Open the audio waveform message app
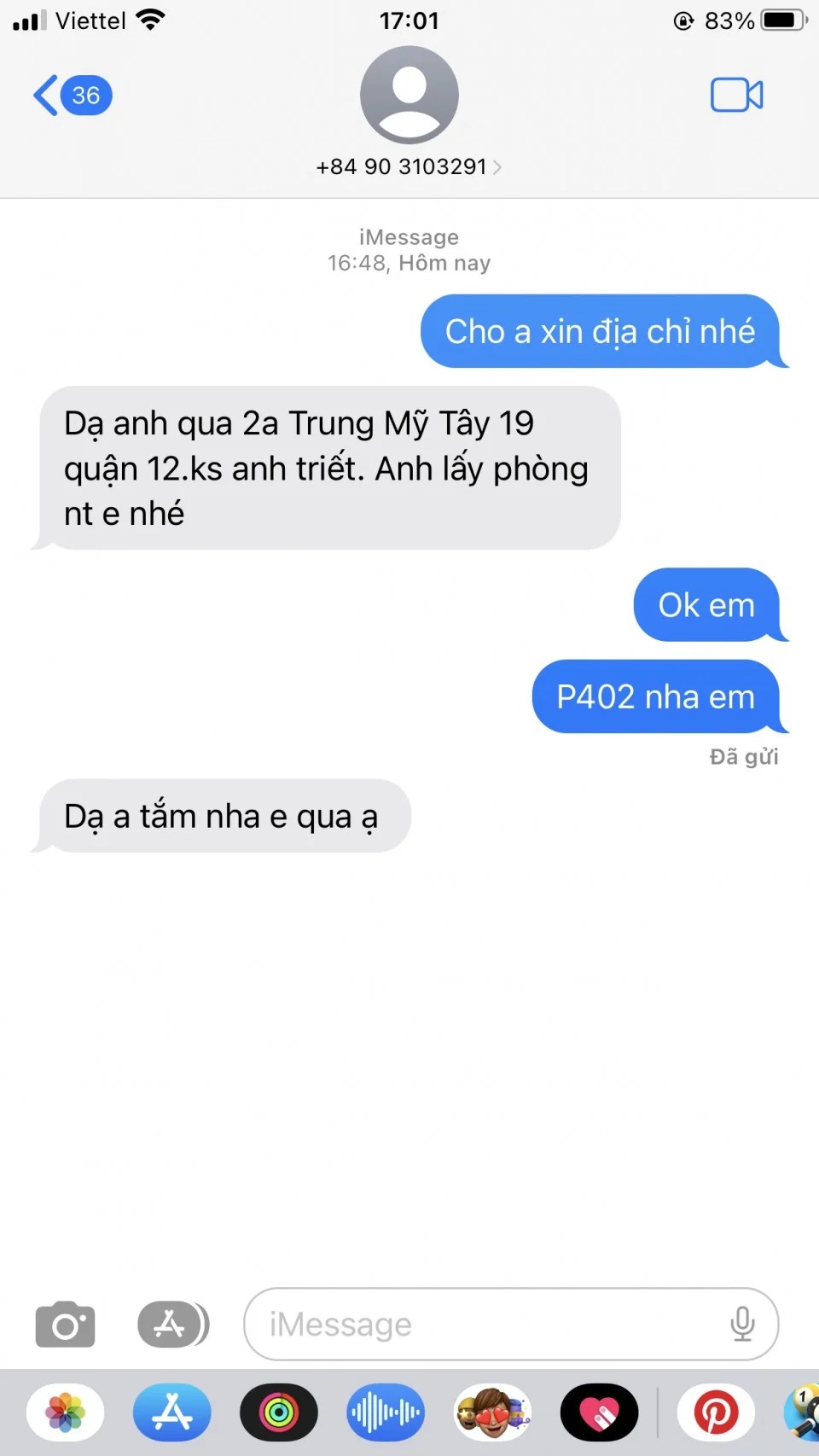This screenshot has width=819, height=1456. tap(386, 1412)
